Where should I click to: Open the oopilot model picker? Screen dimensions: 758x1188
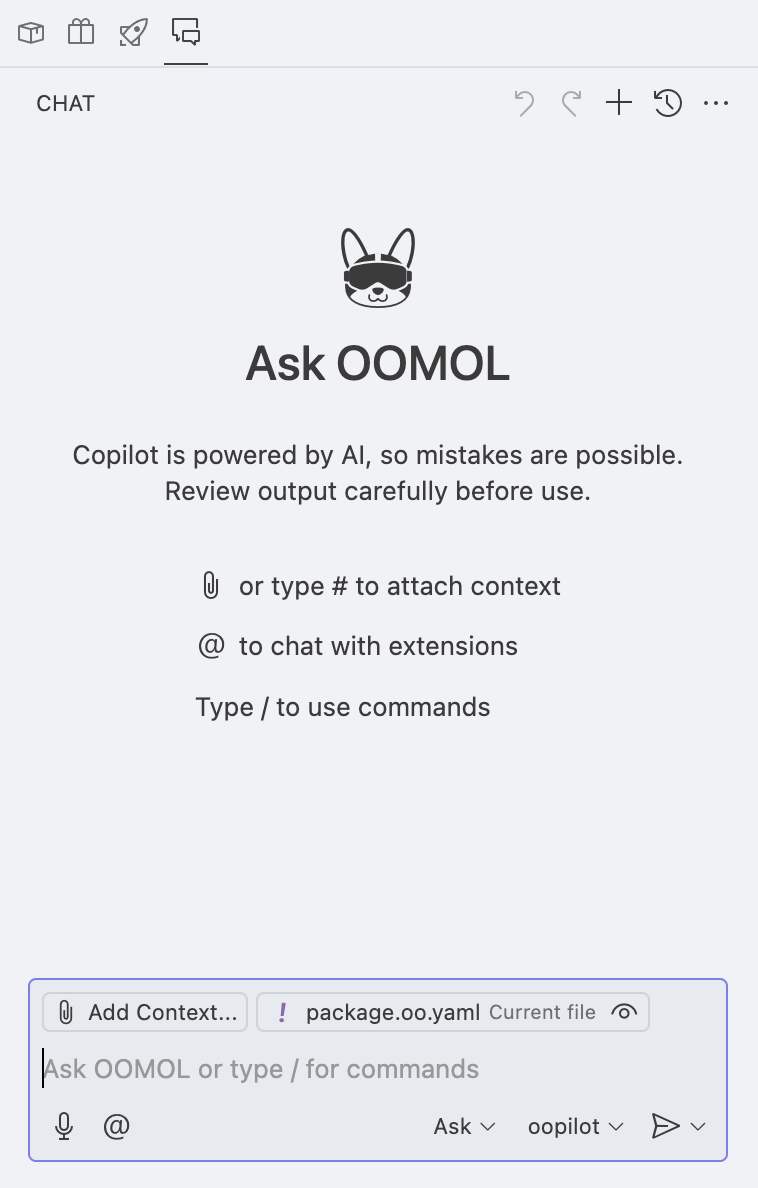pyautogui.click(x=575, y=1127)
